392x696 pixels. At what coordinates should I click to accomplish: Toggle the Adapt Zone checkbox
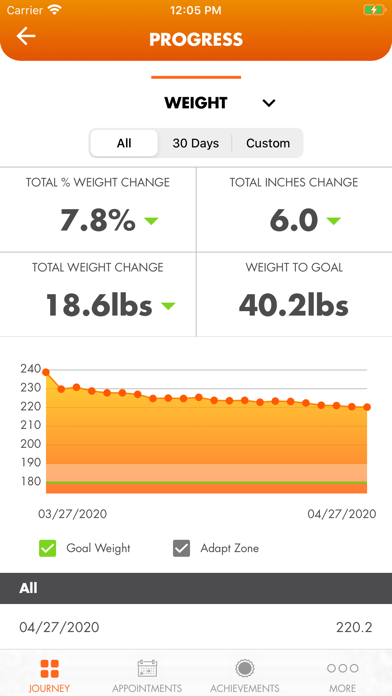click(x=182, y=548)
